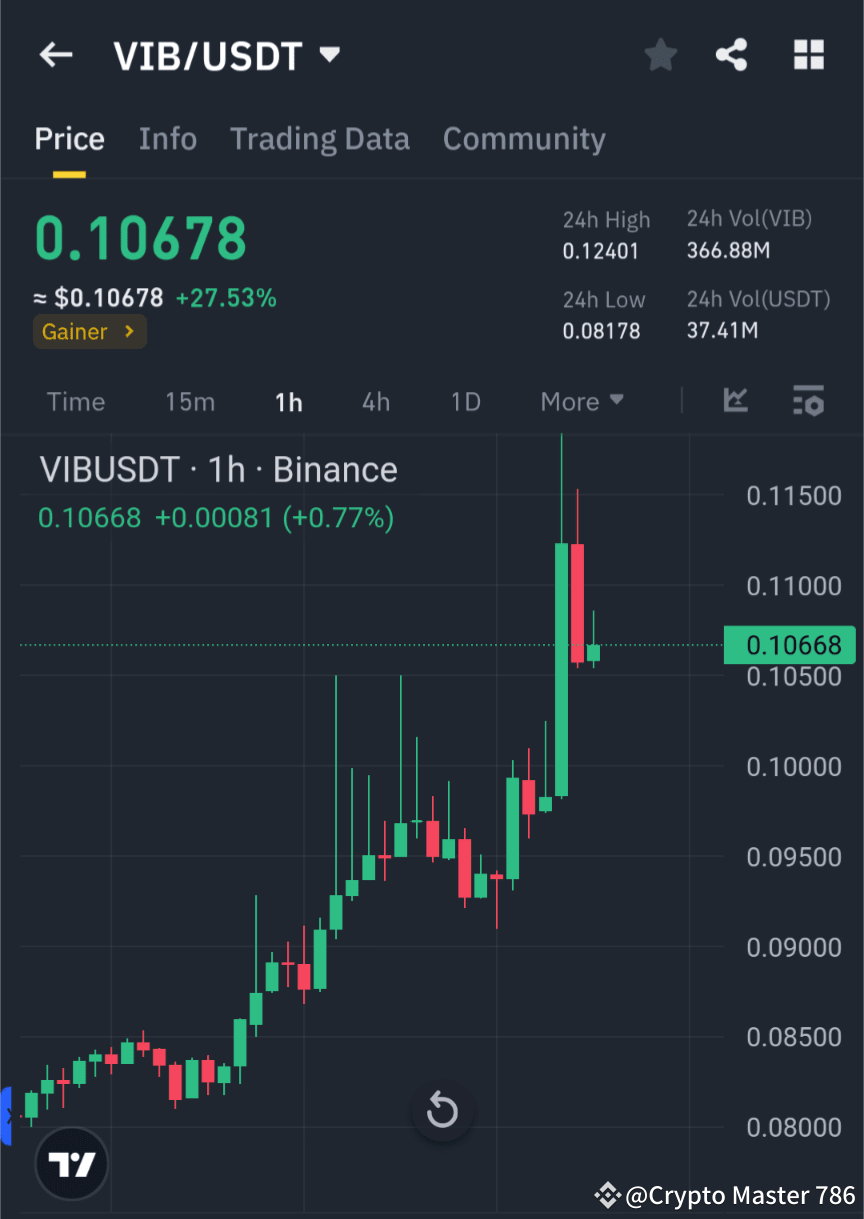This screenshot has height=1219, width=864.
Task: Open the Community tab
Action: pos(524,138)
